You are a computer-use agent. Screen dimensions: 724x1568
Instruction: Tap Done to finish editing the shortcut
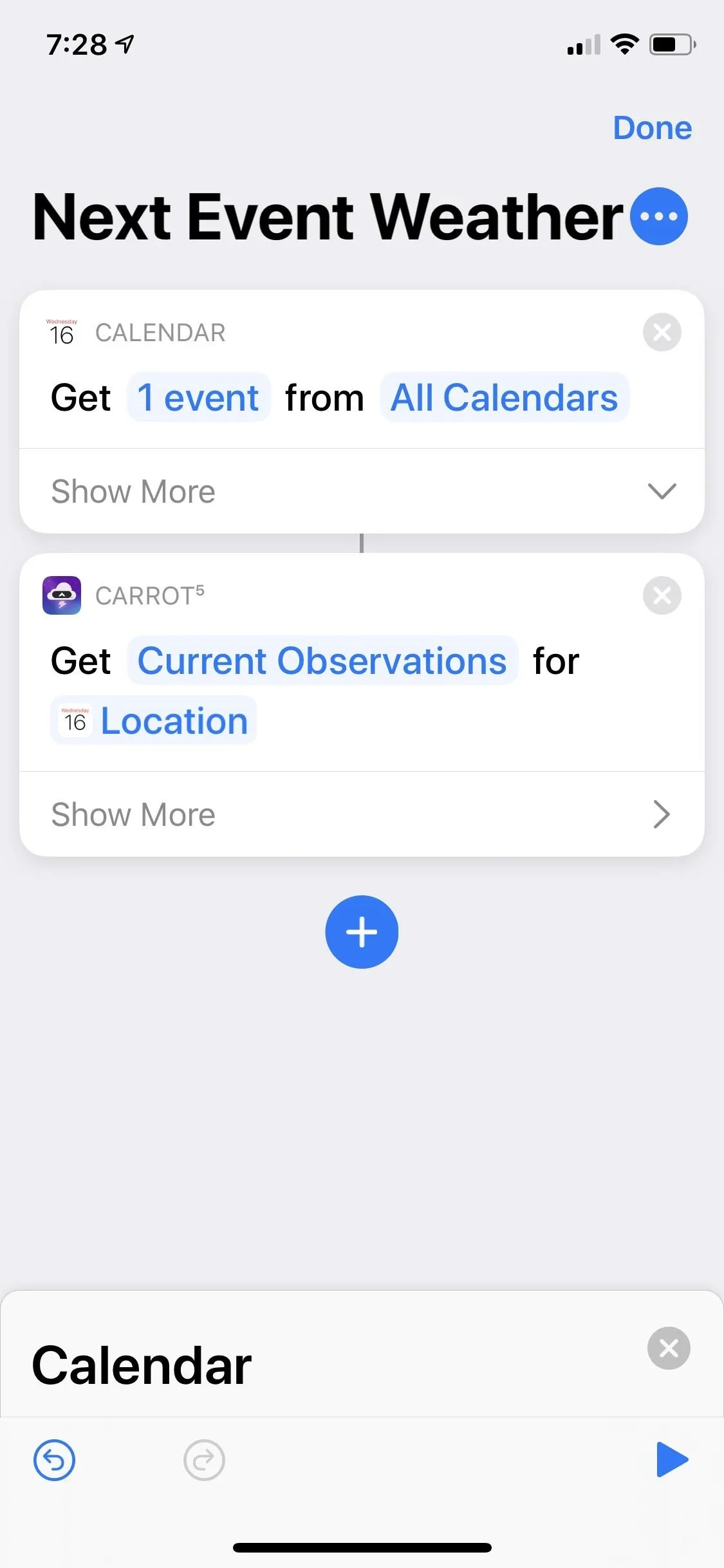(652, 127)
